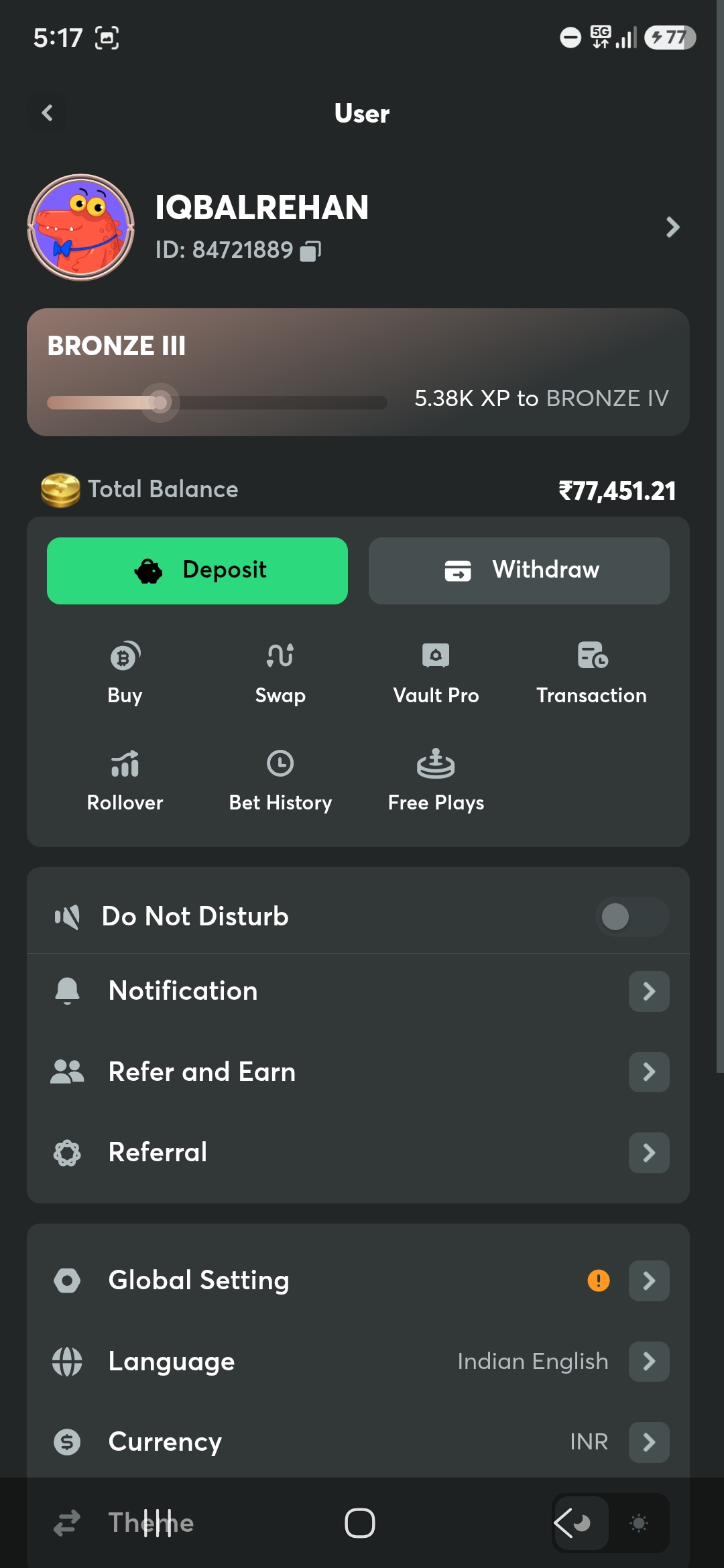The image size is (724, 1568).
Task: Tap the green Deposit button
Action: (197, 570)
